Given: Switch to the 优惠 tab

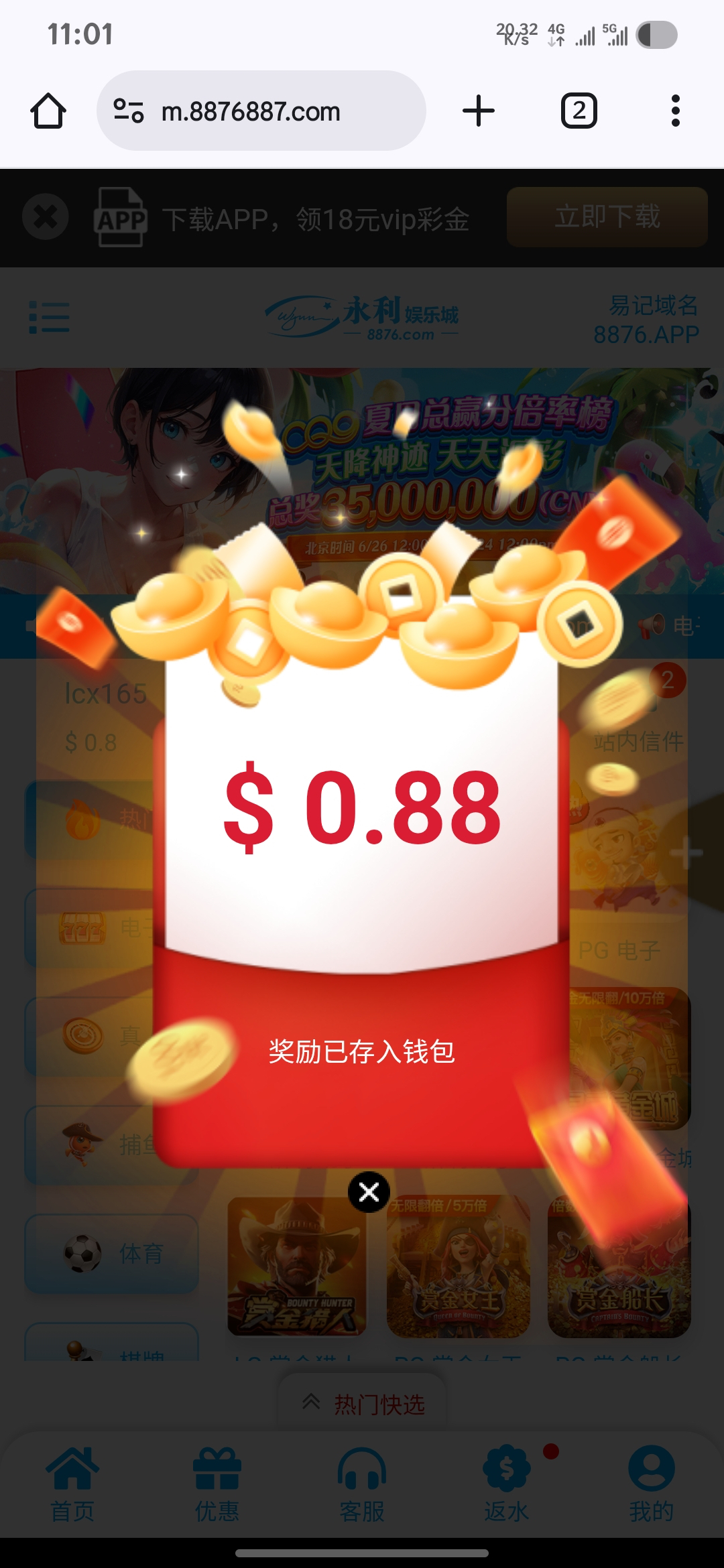Looking at the screenshot, I should click(x=217, y=1484).
